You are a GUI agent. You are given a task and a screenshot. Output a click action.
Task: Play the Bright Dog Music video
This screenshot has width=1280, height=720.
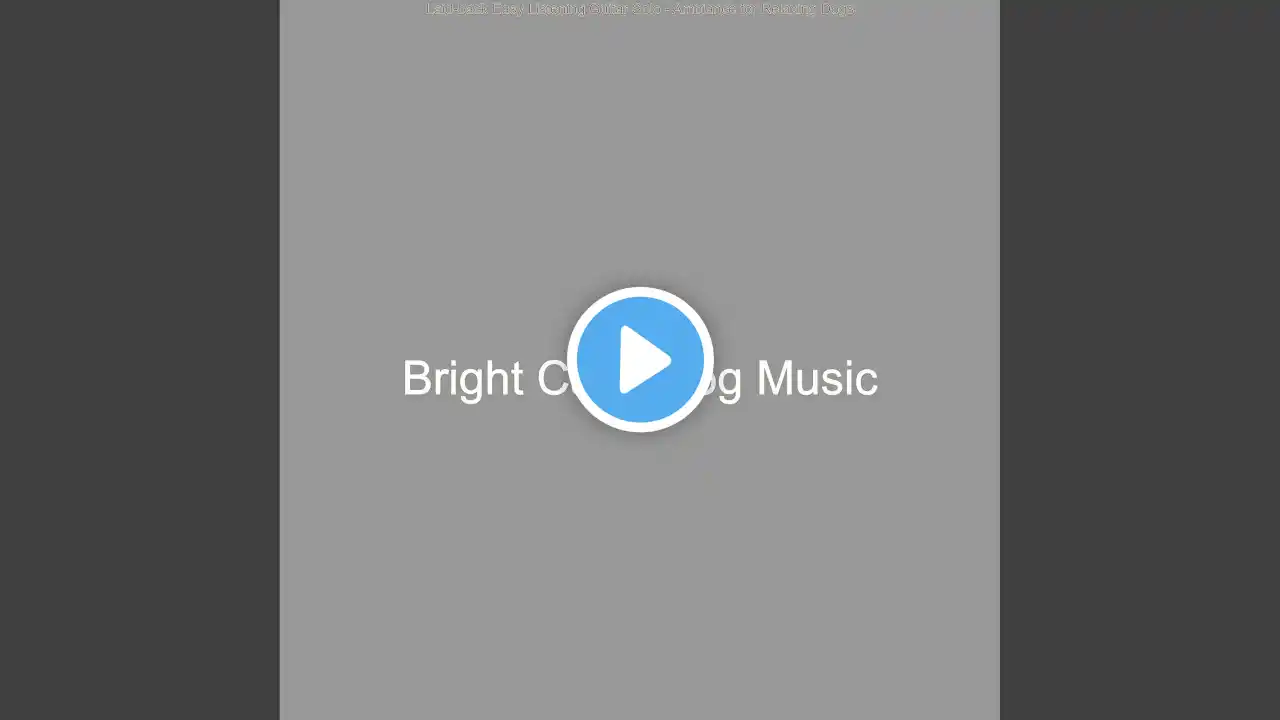tap(640, 359)
